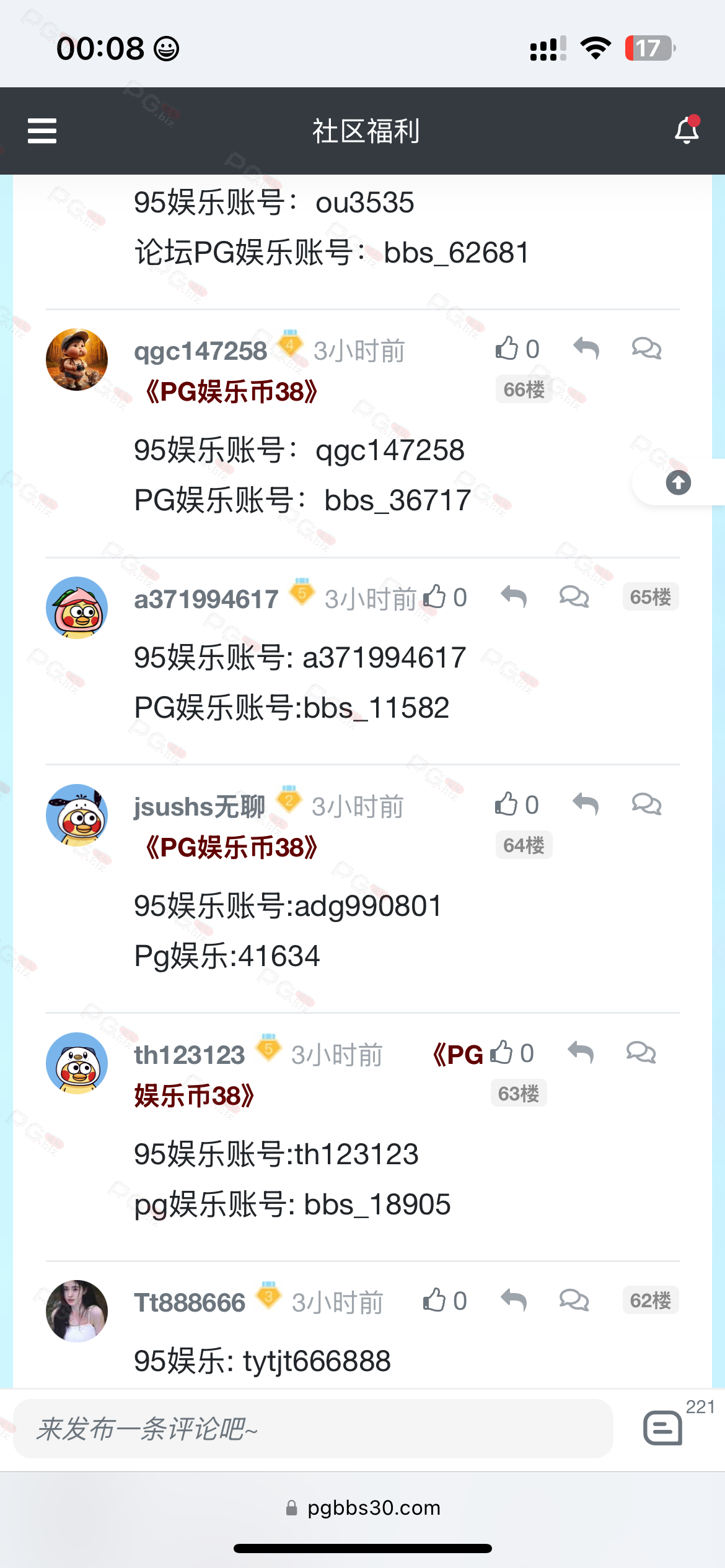The width and height of the screenshot is (725, 1568).
Task: Open comments on jsushs无聊's post
Action: point(646,804)
